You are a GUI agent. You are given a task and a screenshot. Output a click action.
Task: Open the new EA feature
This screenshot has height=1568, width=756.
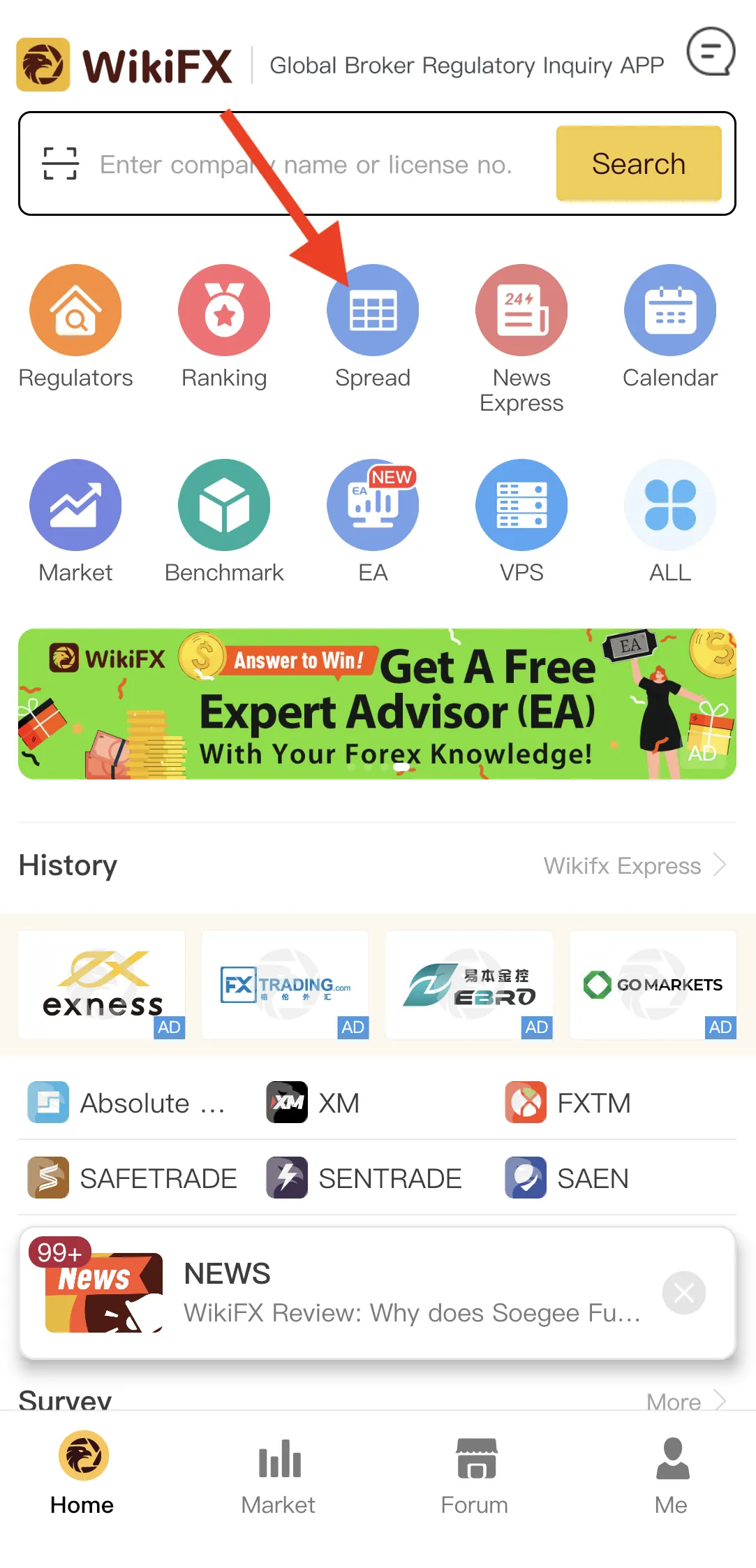[373, 521]
